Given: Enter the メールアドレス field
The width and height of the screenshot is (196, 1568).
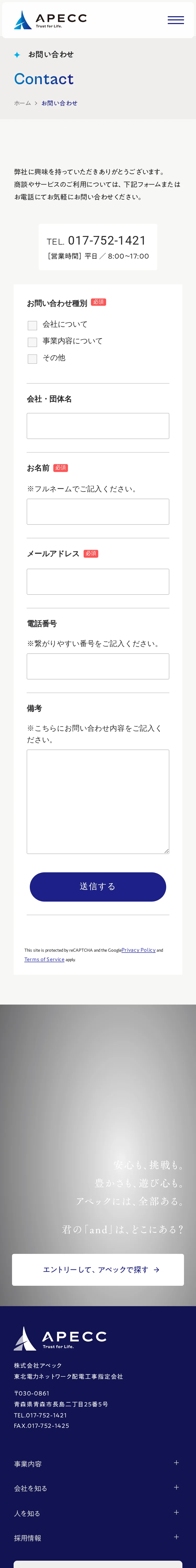Looking at the screenshot, I should 97,582.
